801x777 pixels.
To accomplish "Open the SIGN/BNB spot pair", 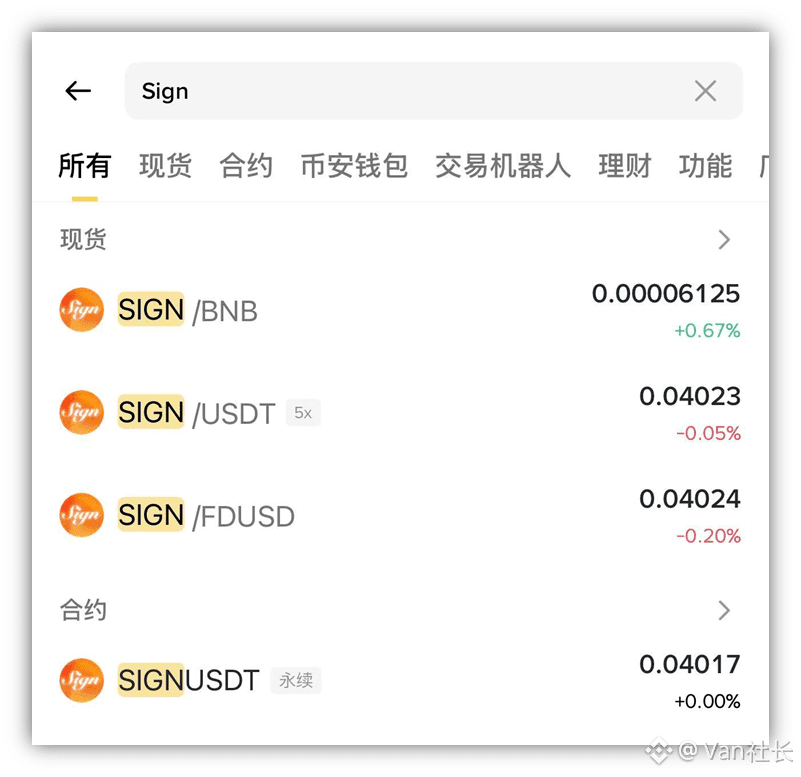I will tap(400, 311).
